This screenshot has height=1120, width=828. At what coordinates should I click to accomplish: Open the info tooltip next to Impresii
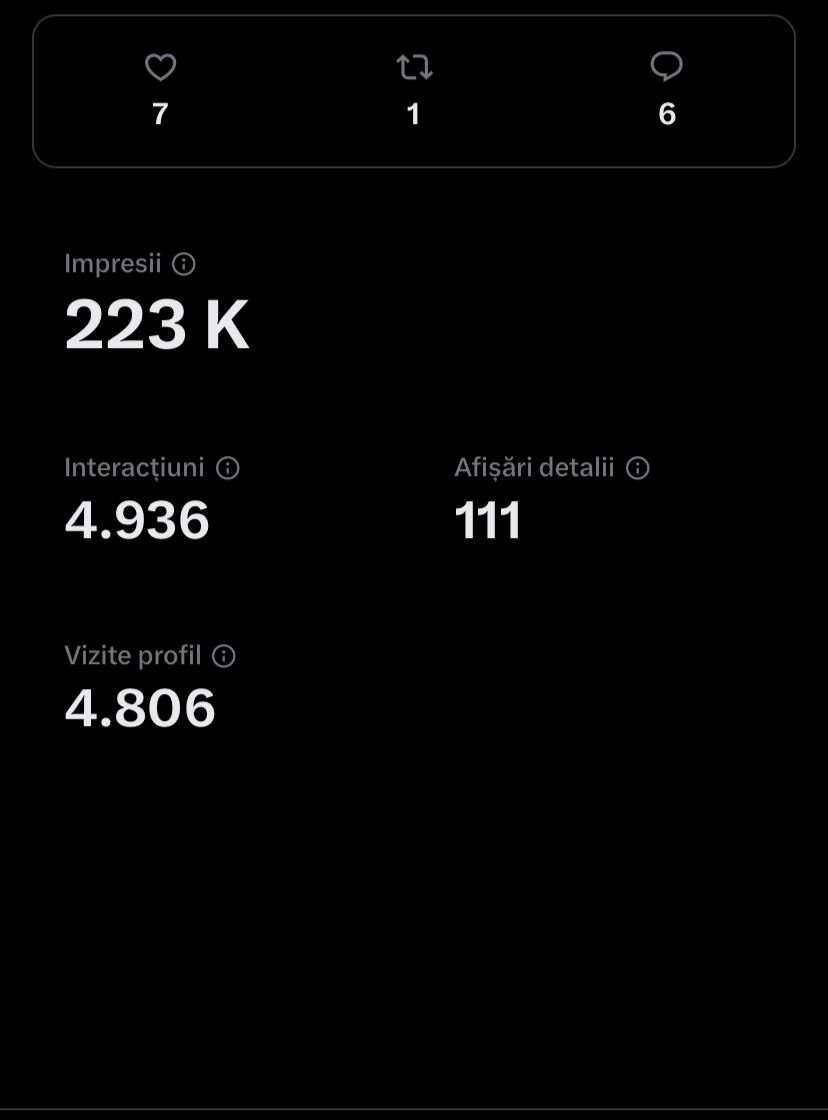pyautogui.click(x=183, y=264)
